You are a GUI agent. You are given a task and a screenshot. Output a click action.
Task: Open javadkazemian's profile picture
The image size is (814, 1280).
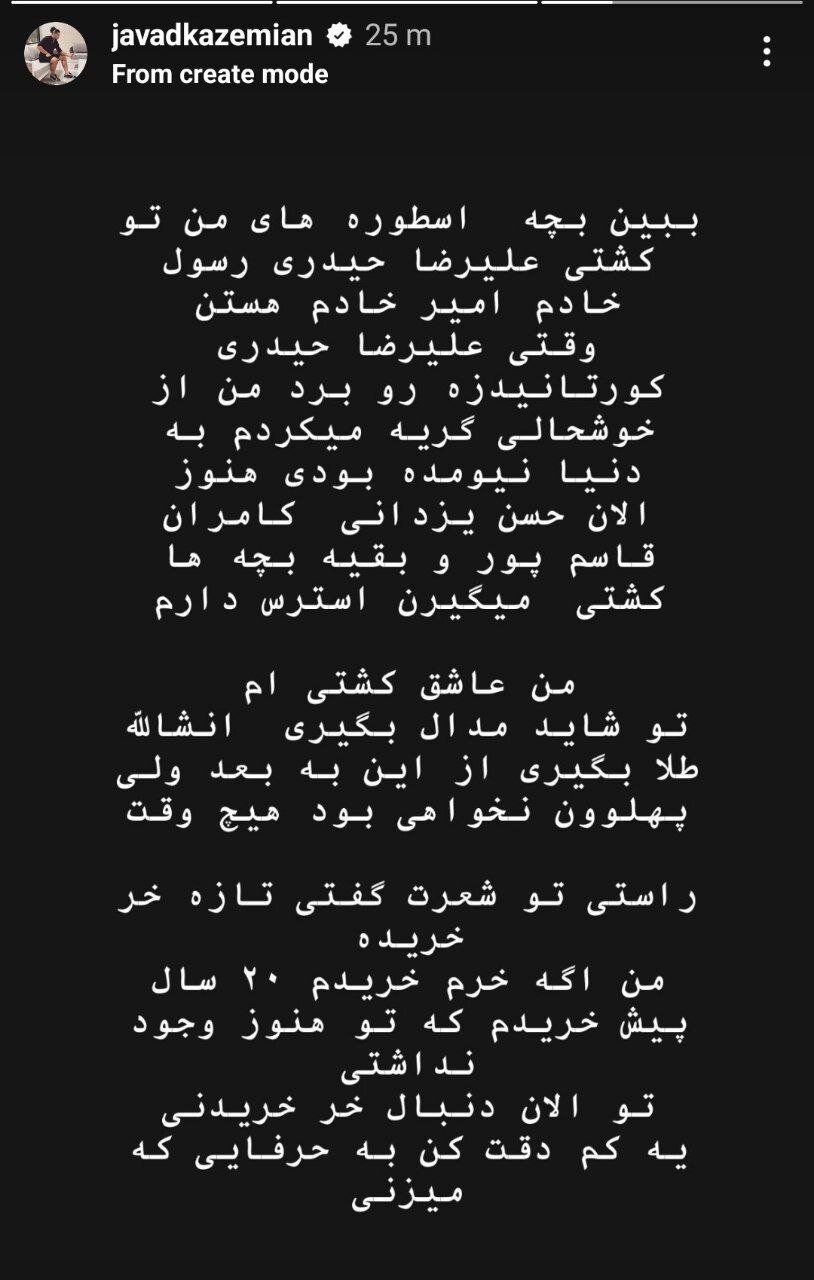[x=56, y=52]
